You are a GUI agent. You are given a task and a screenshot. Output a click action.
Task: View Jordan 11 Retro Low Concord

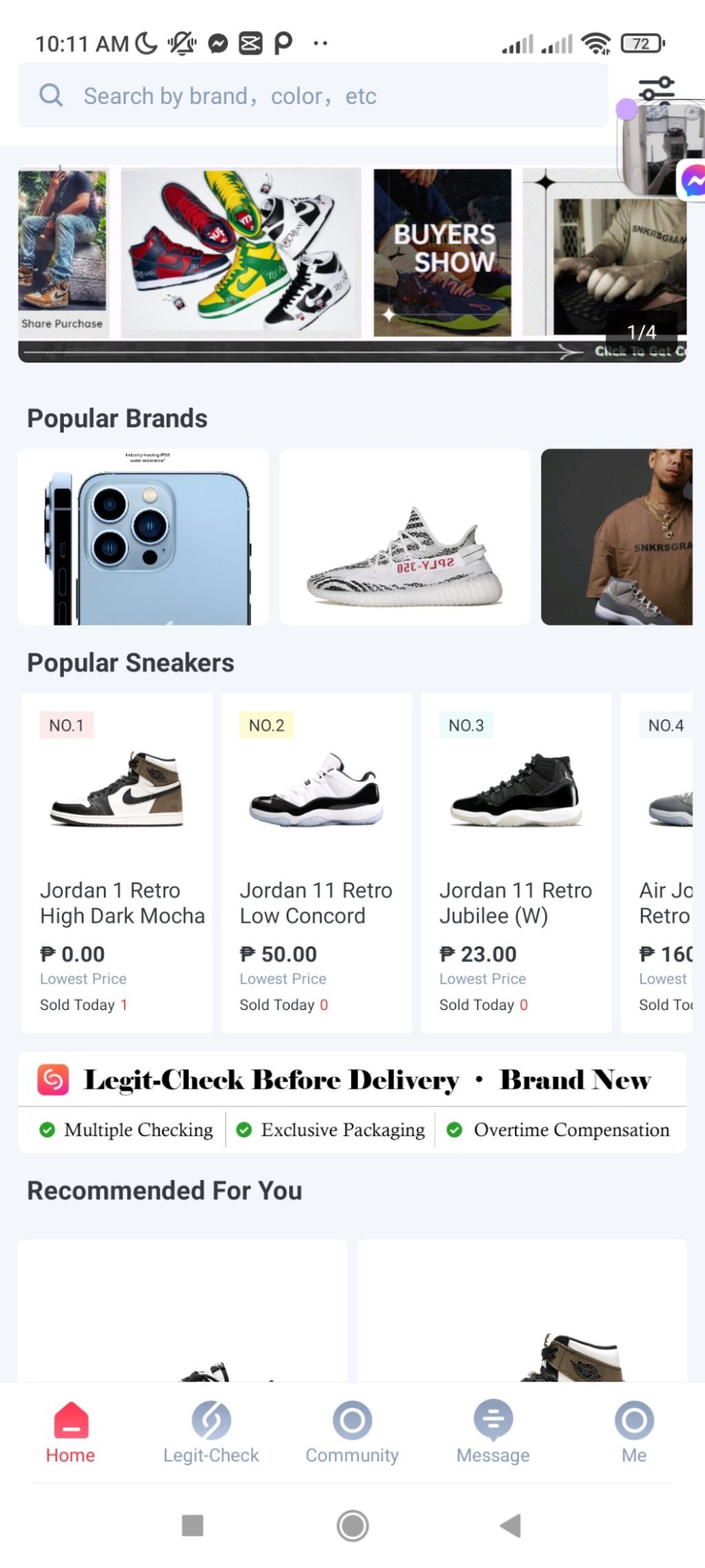tap(317, 863)
